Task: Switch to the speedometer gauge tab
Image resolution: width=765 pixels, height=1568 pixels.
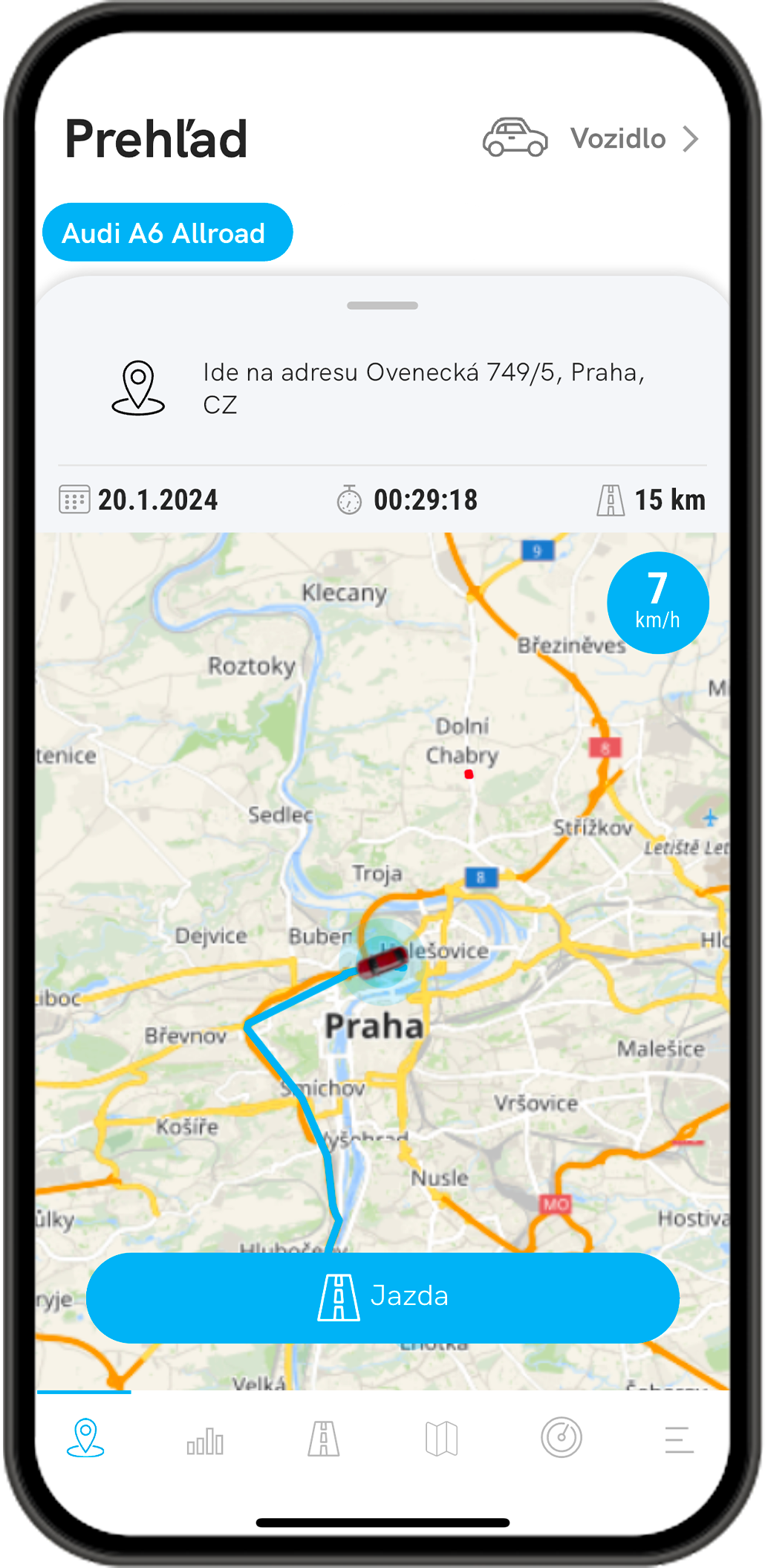Action: [561, 1438]
